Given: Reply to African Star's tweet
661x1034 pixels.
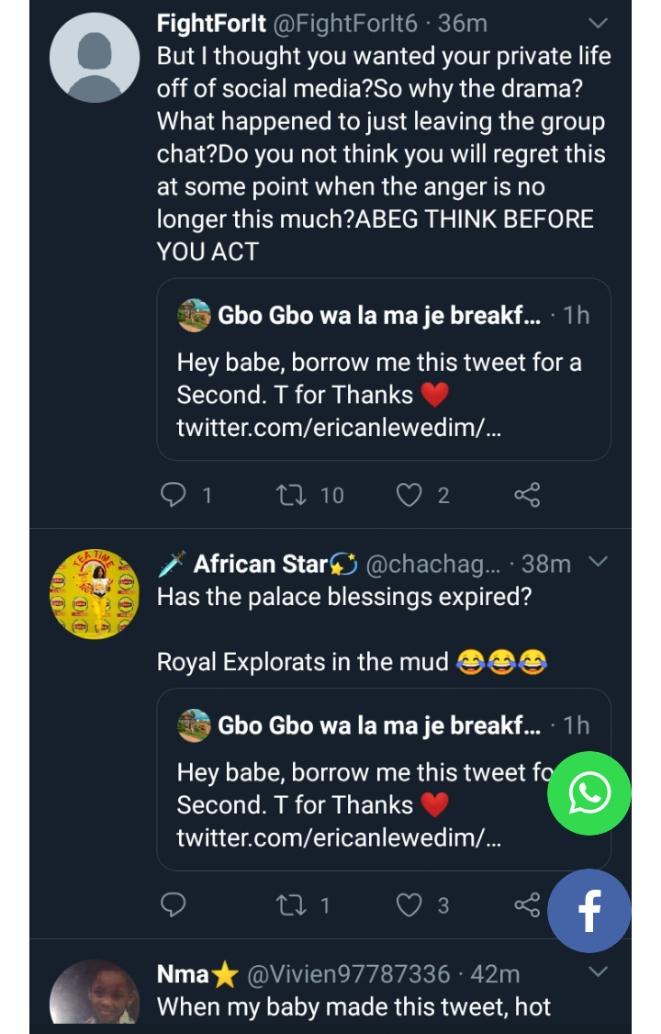Looking at the screenshot, I should [174, 905].
